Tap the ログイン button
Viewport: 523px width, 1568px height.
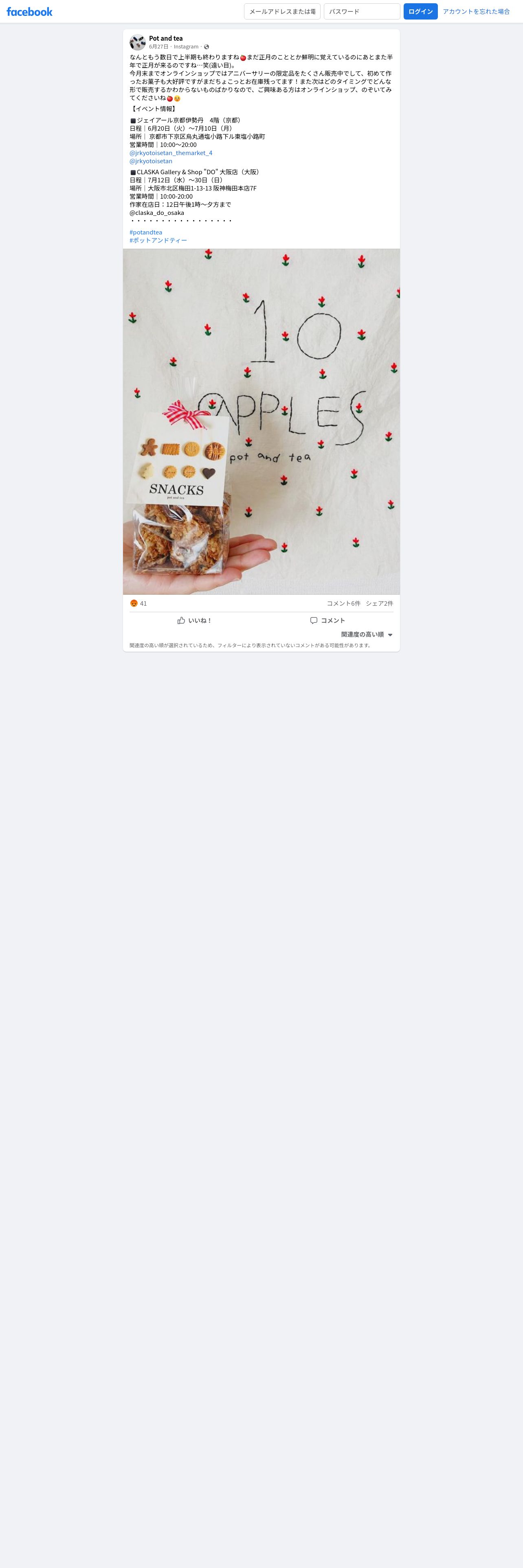pyautogui.click(x=420, y=11)
